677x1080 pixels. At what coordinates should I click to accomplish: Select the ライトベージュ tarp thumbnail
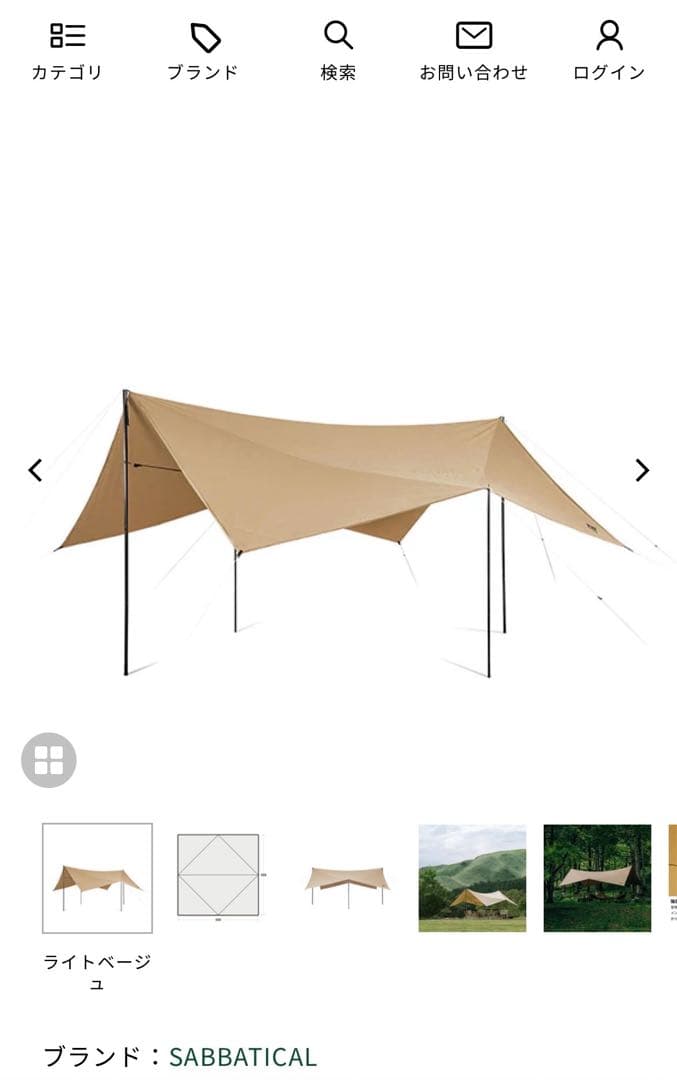click(97, 878)
